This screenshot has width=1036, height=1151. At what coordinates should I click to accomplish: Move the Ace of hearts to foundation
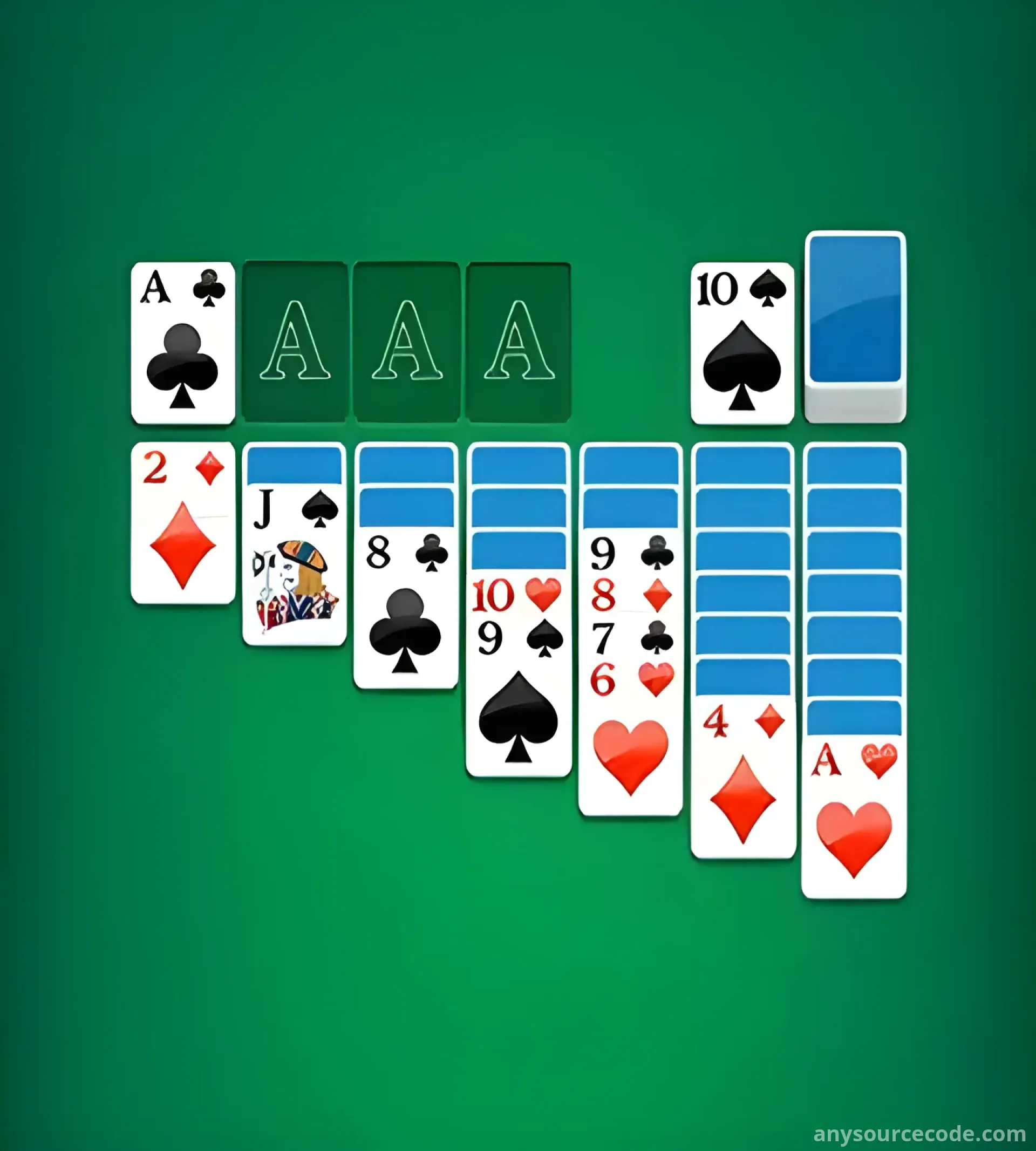853,820
